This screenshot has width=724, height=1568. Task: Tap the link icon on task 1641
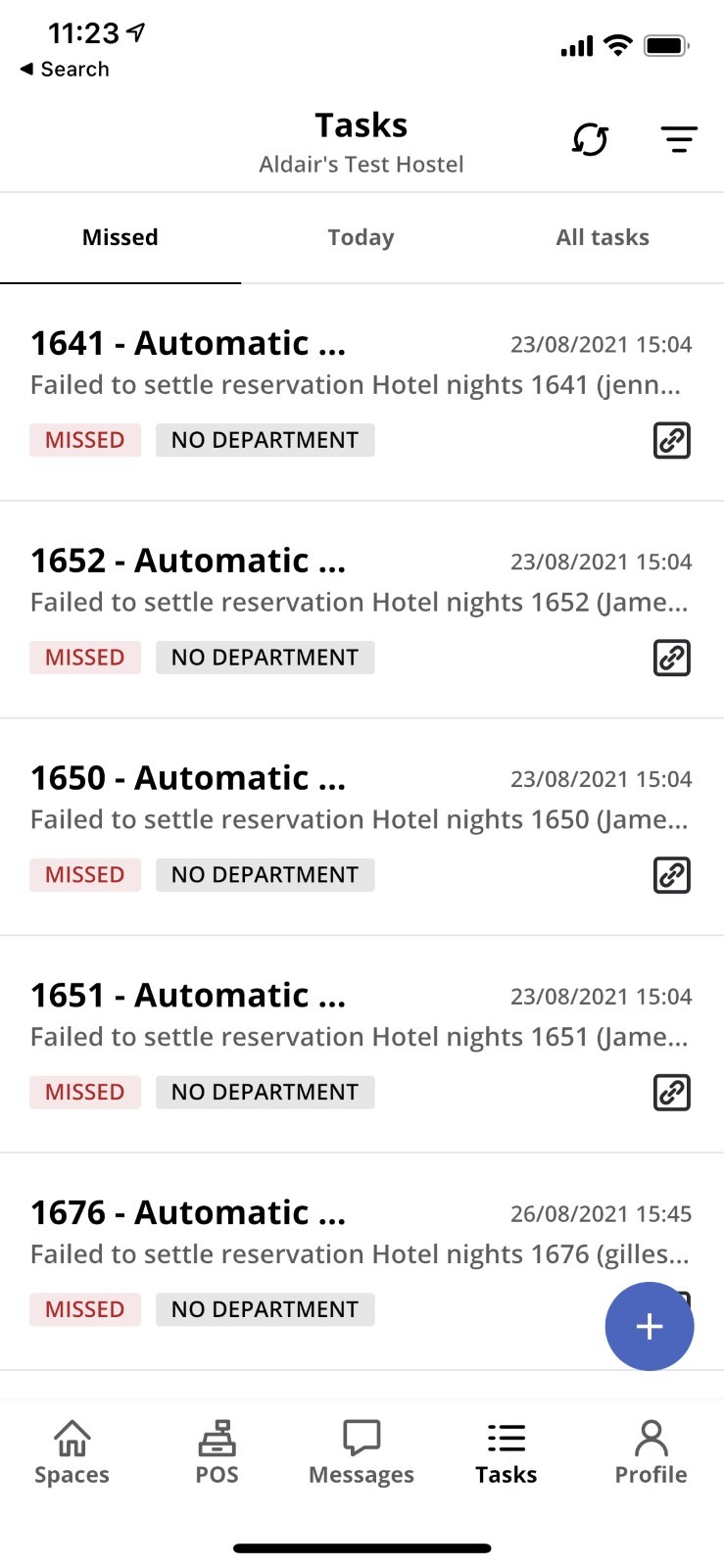coord(672,441)
